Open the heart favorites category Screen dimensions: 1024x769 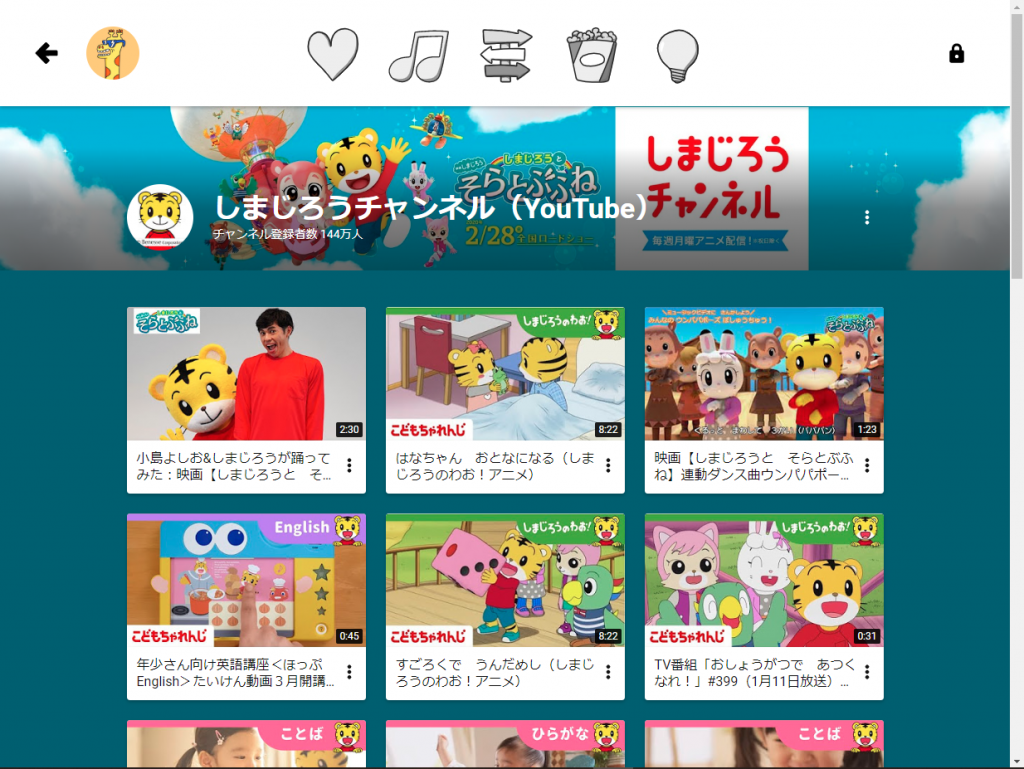pyautogui.click(x=332, y=55)
